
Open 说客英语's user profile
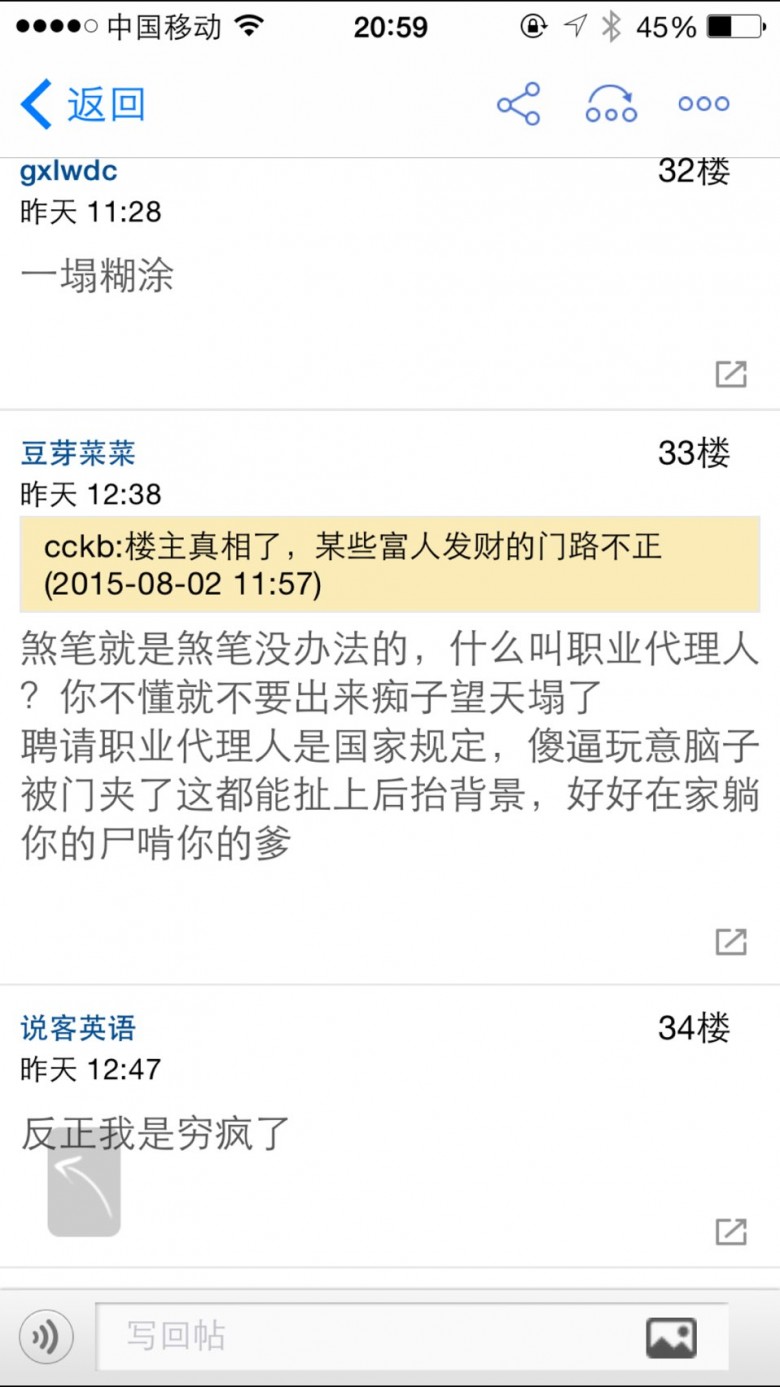pos(77,1028)
